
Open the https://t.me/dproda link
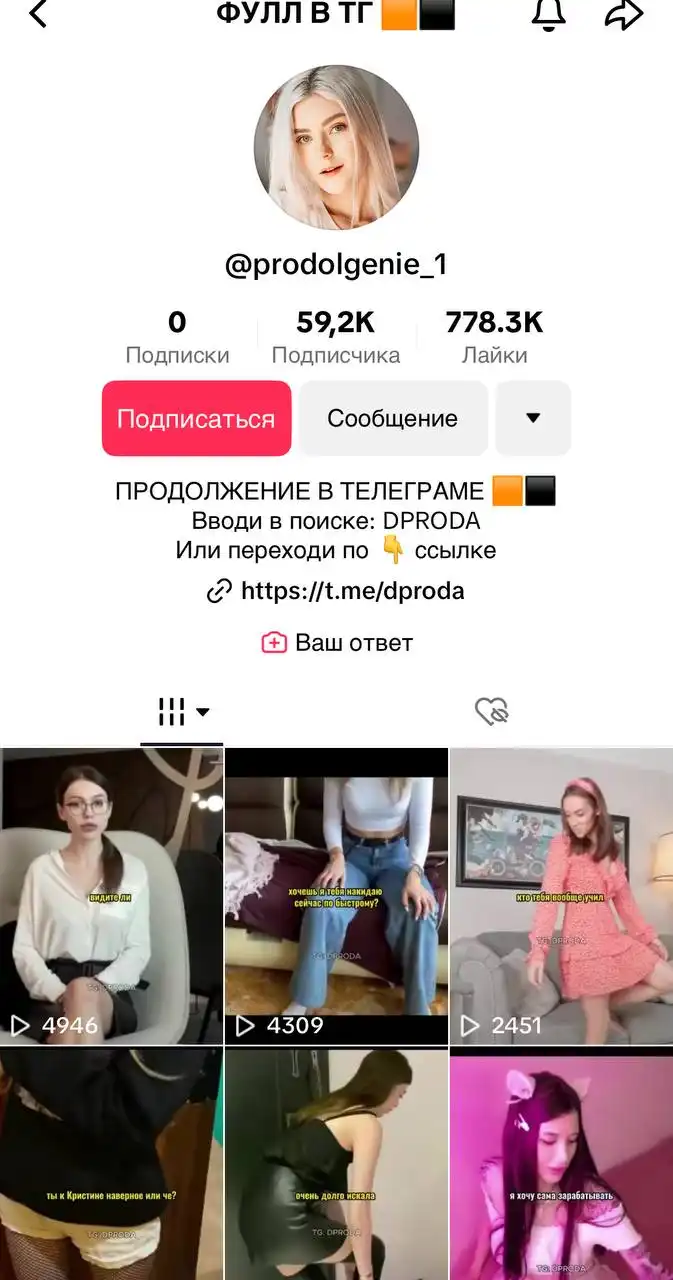coord(336,591)
